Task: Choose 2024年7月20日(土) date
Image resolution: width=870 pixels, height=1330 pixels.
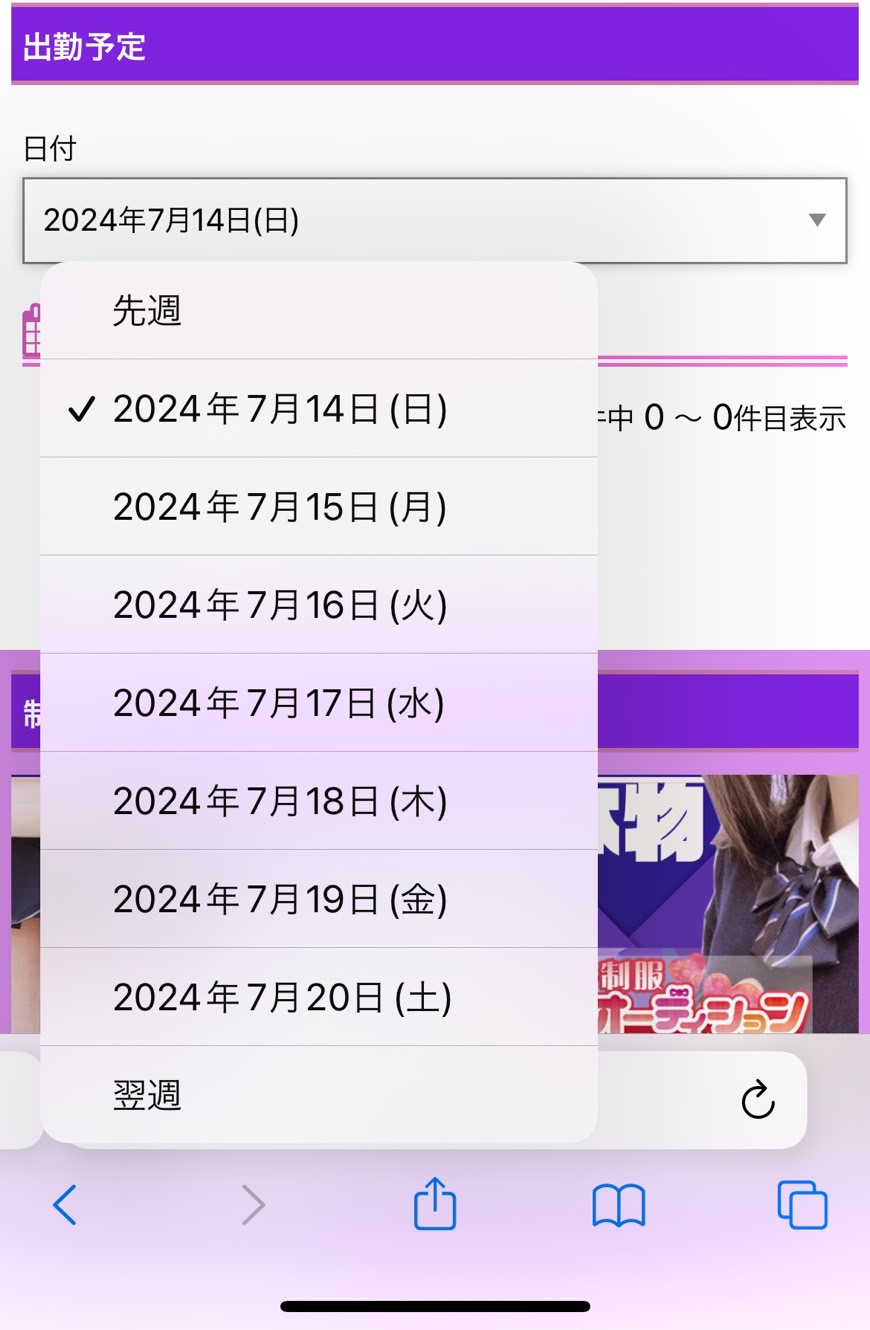Action: [x=318, y=997]
